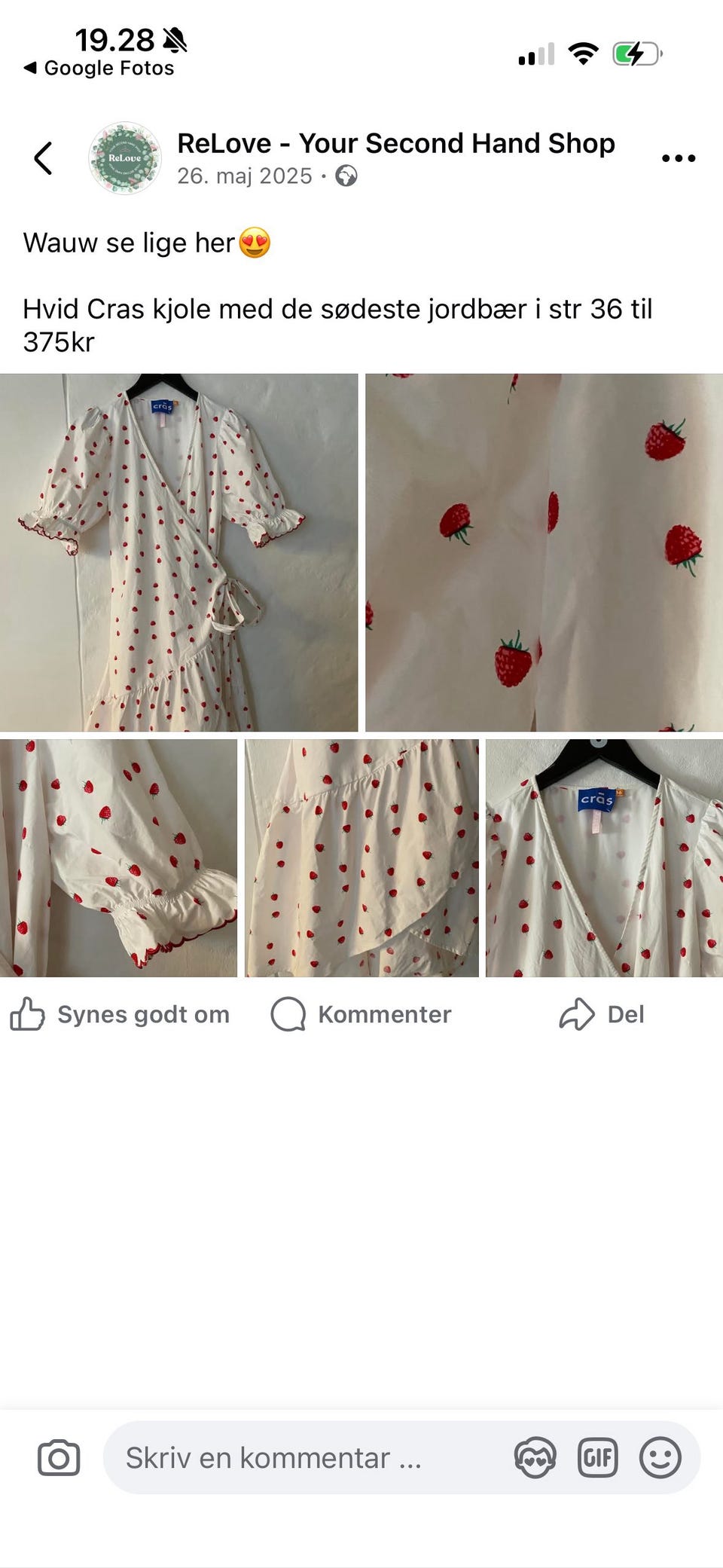Return to Google Fotos via status bar link
This screenshot has width=723, height=1568.
(98, 68)
